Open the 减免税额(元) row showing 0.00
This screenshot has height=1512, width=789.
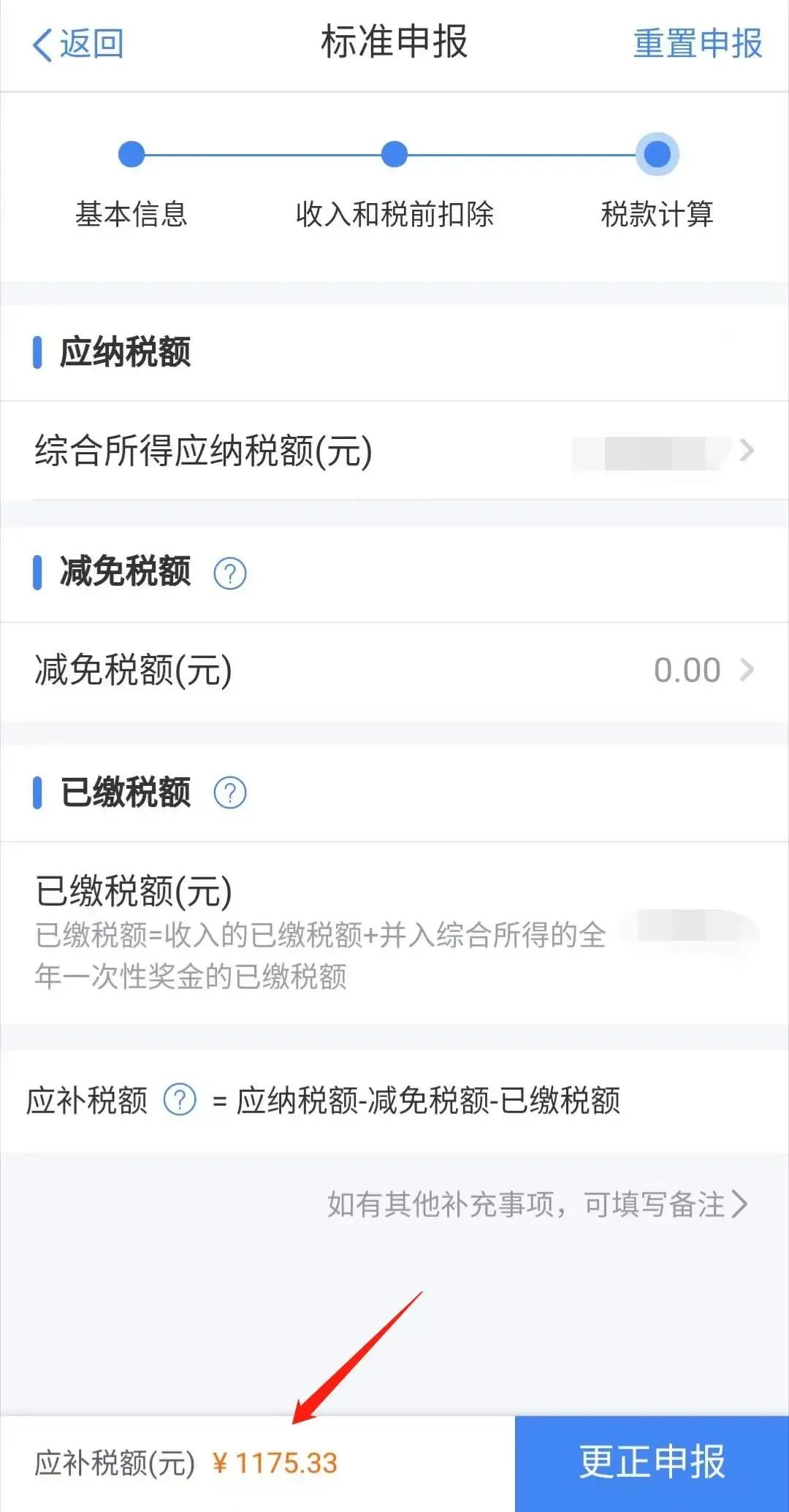pyautogui.click(x=394, y=671)
